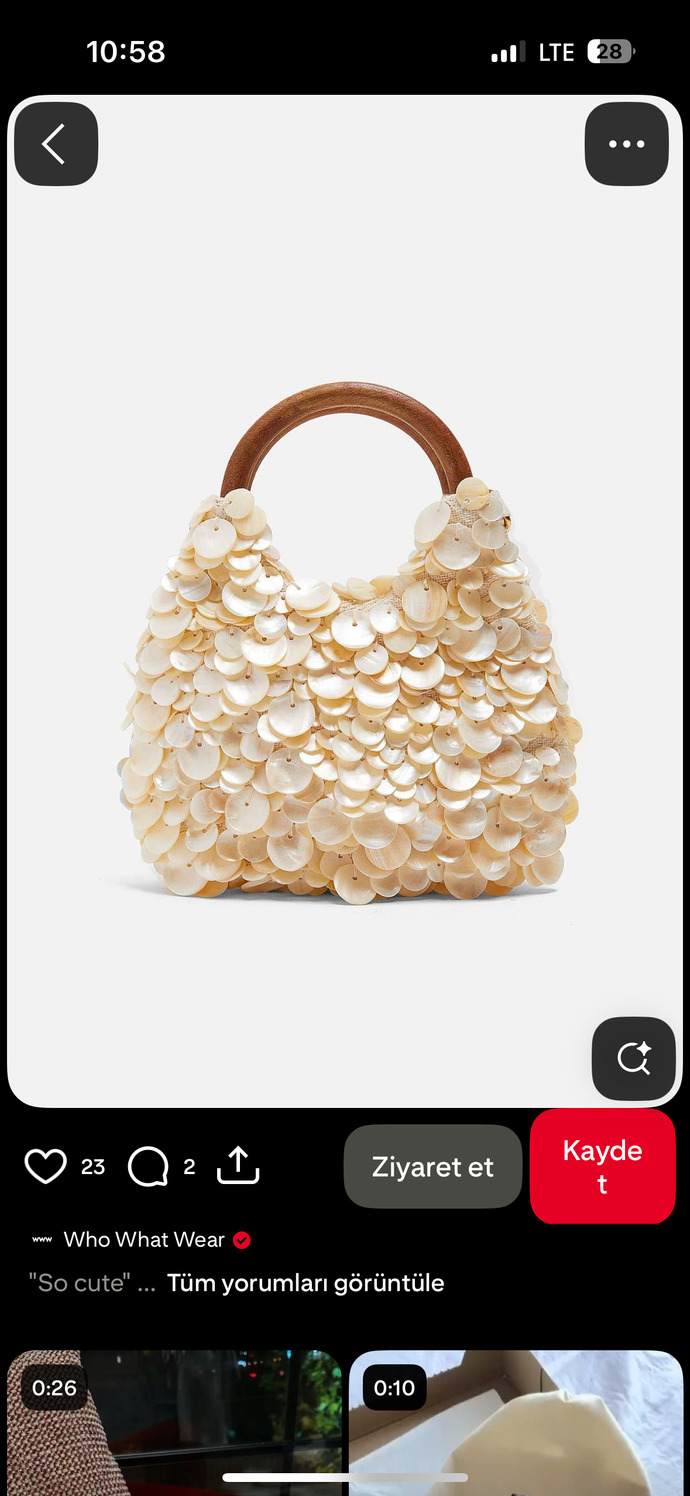View all comments via Tüm yorumları görüntüle
This screenshot has height=1496, width=690.
click(x=305, y=1283)
